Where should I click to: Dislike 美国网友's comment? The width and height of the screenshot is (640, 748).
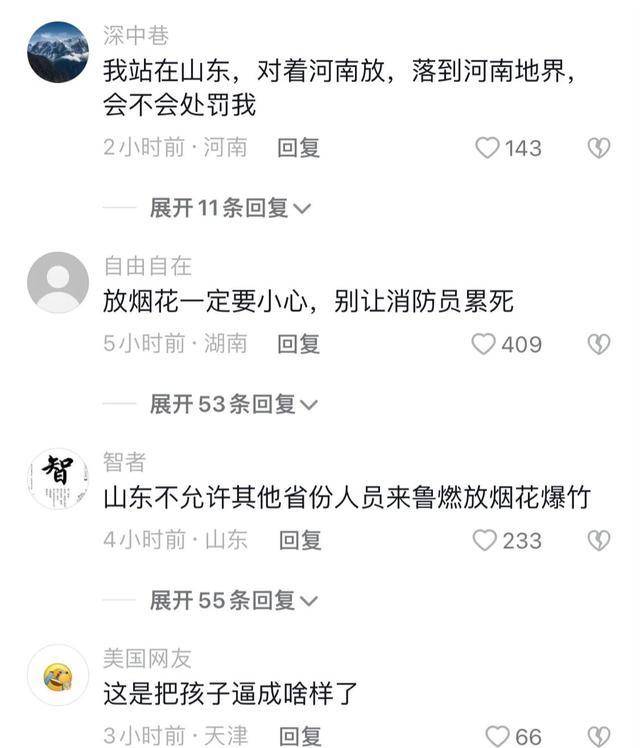(x=597, y=737)
